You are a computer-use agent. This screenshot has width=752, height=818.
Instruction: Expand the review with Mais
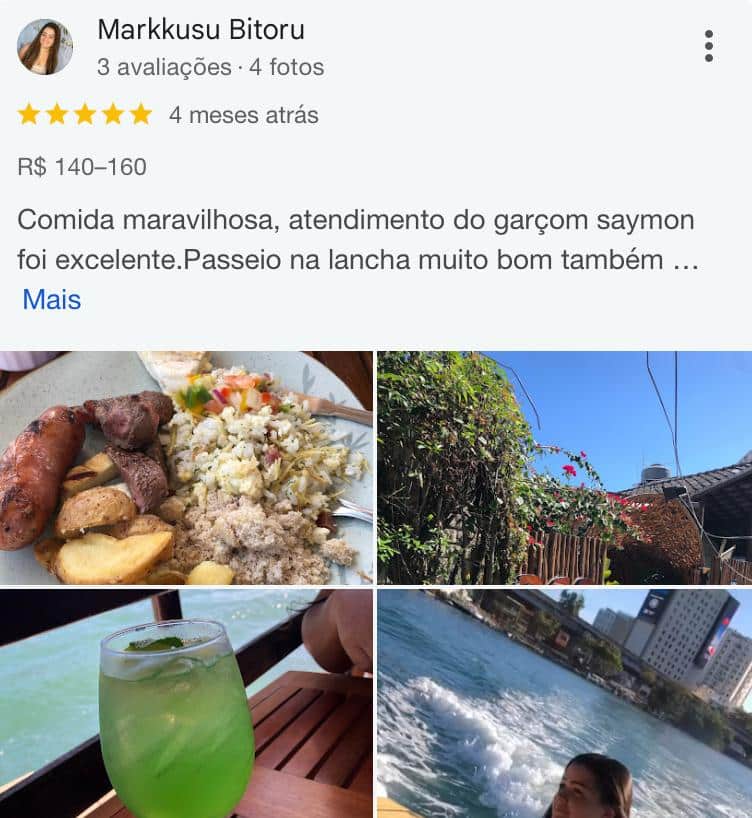click(x=51, y=299)
